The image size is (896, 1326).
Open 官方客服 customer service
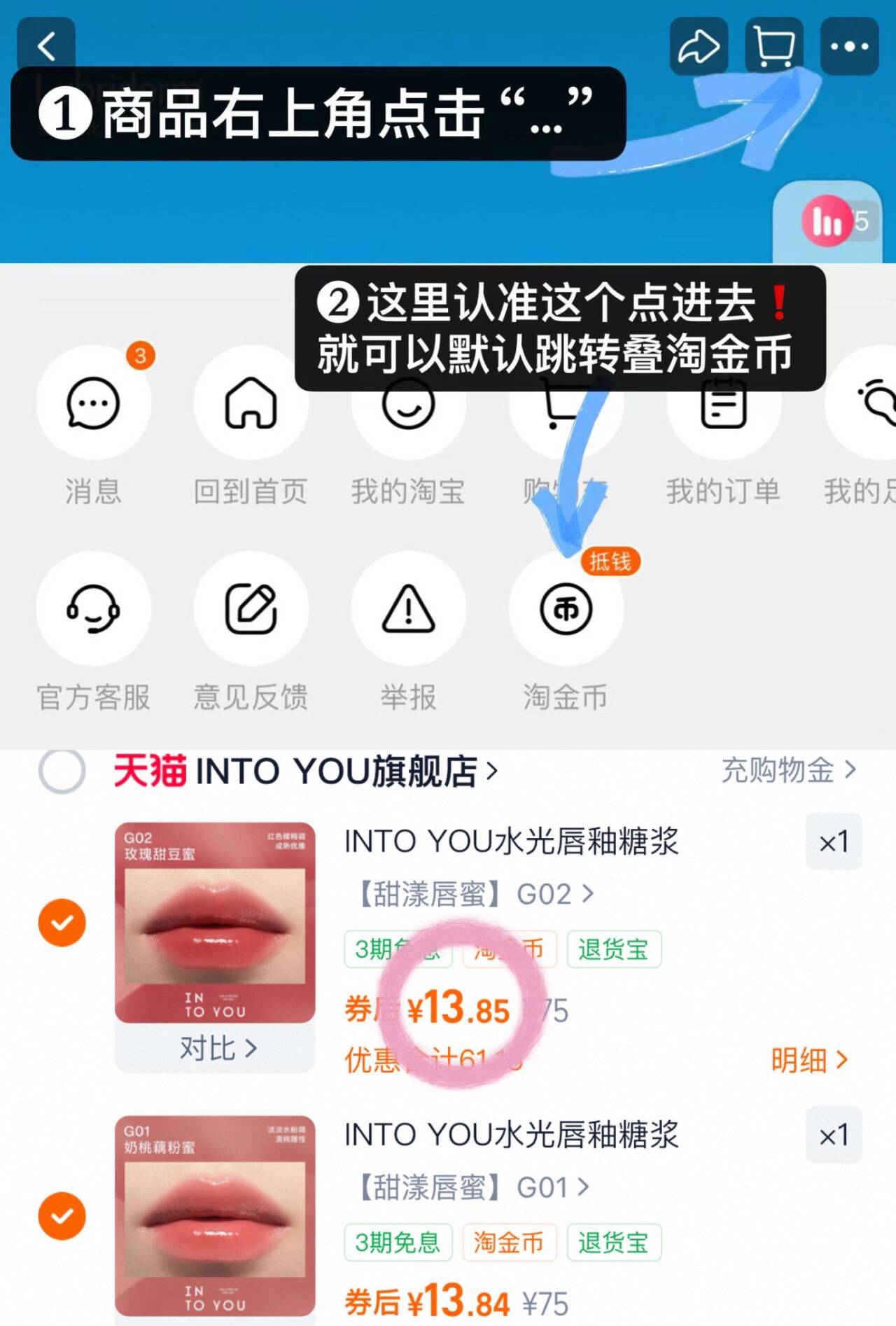tap(93, 609)
